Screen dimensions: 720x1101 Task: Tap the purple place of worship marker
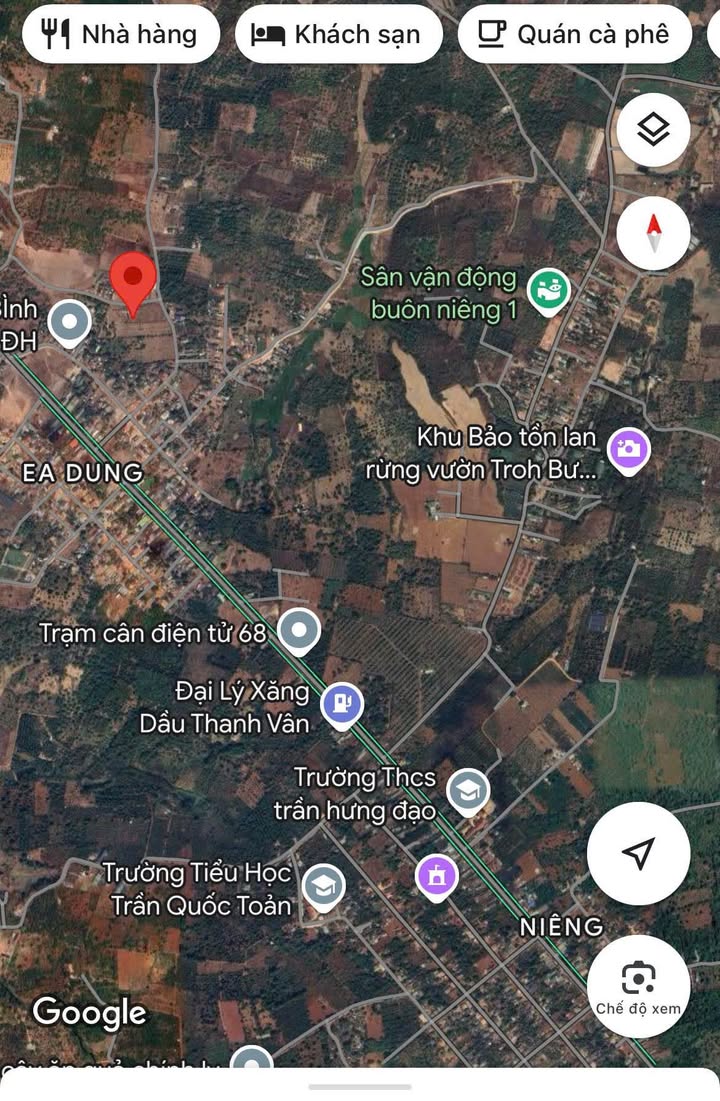coord(436,877)
